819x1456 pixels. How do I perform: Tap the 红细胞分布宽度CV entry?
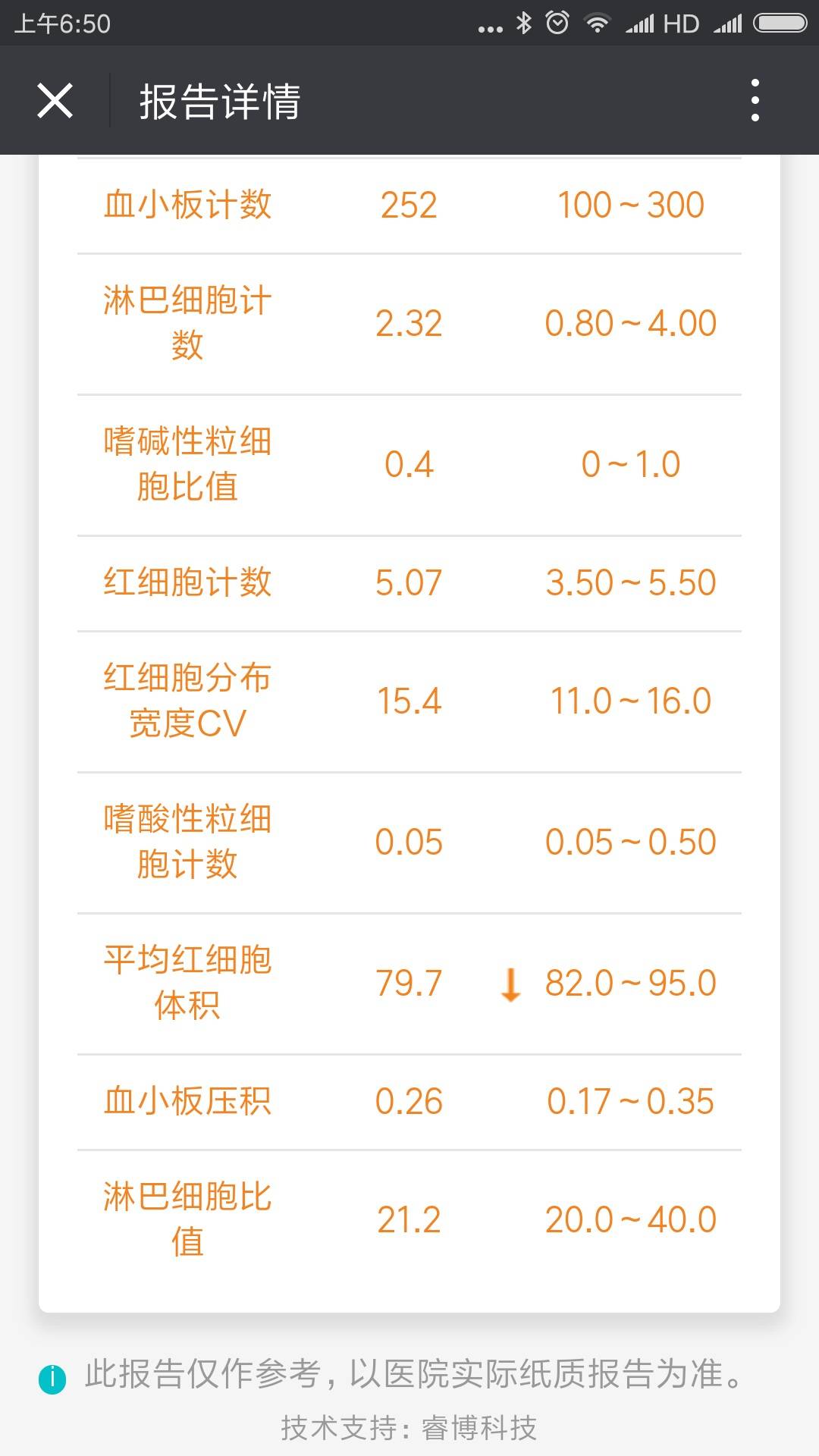tap(409, 701)
